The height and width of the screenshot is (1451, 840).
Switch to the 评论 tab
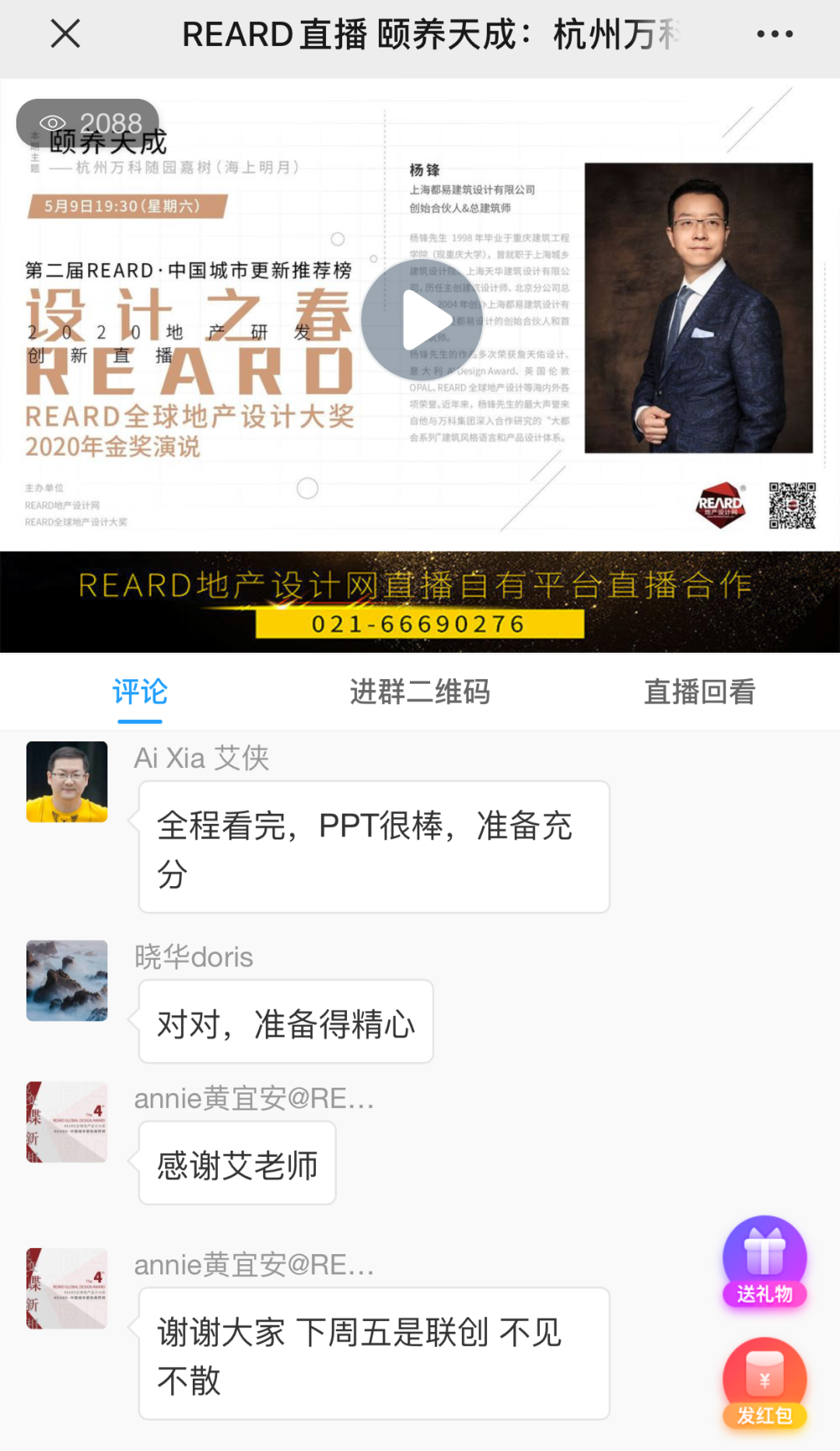click(x=140, y=692)
